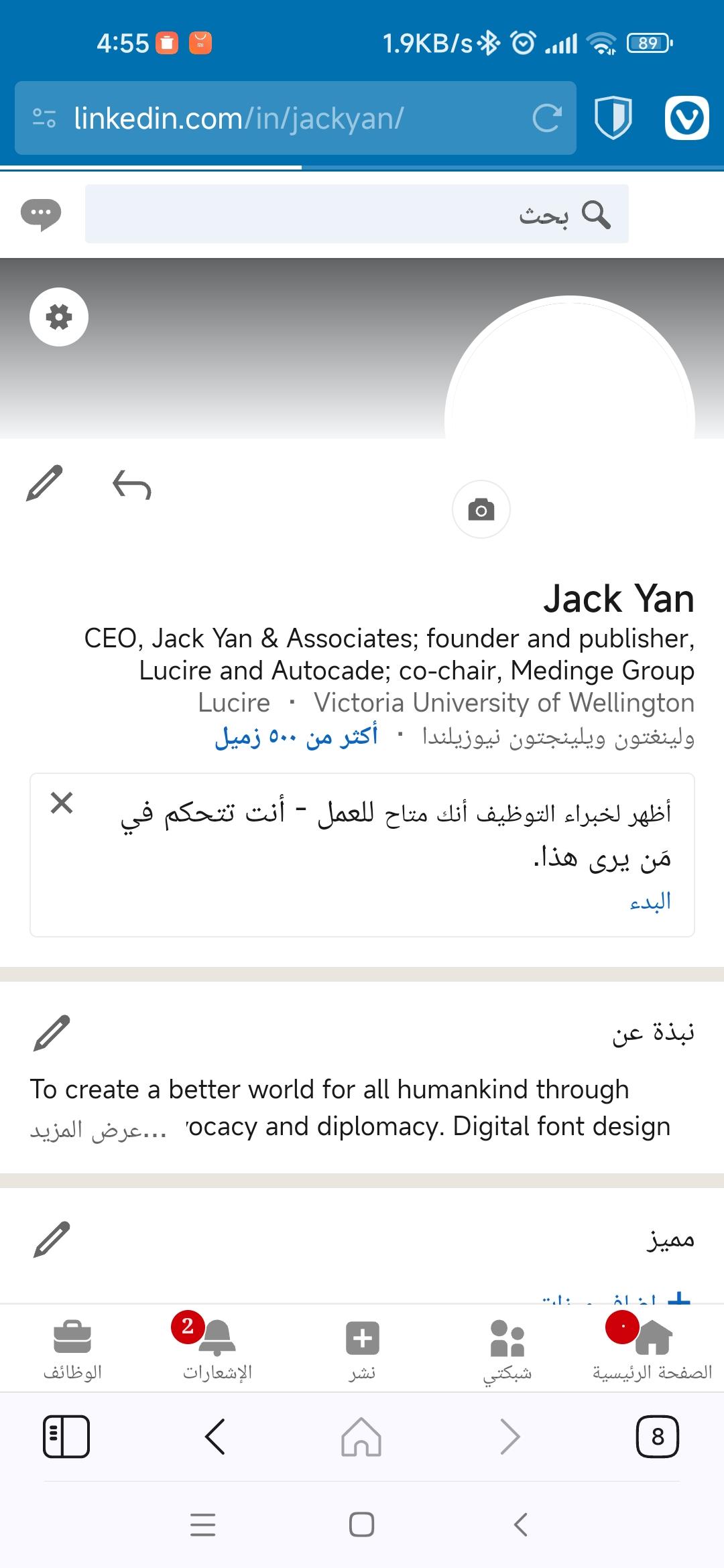
Task: Reload the page in the address bar
Action: [547, 118]
